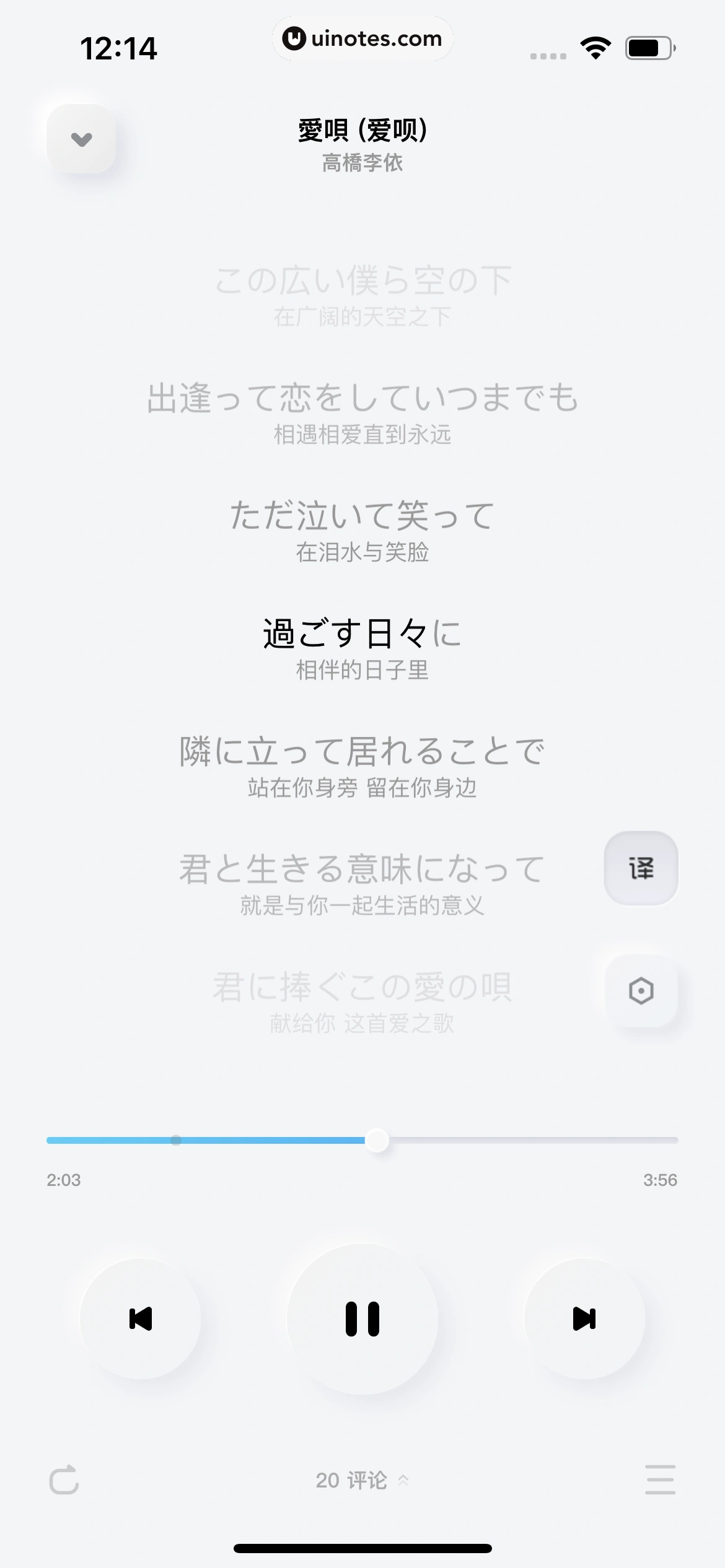Collapse the player with the down arrow
Screen dimensions: 725x1568
(81, 137)
